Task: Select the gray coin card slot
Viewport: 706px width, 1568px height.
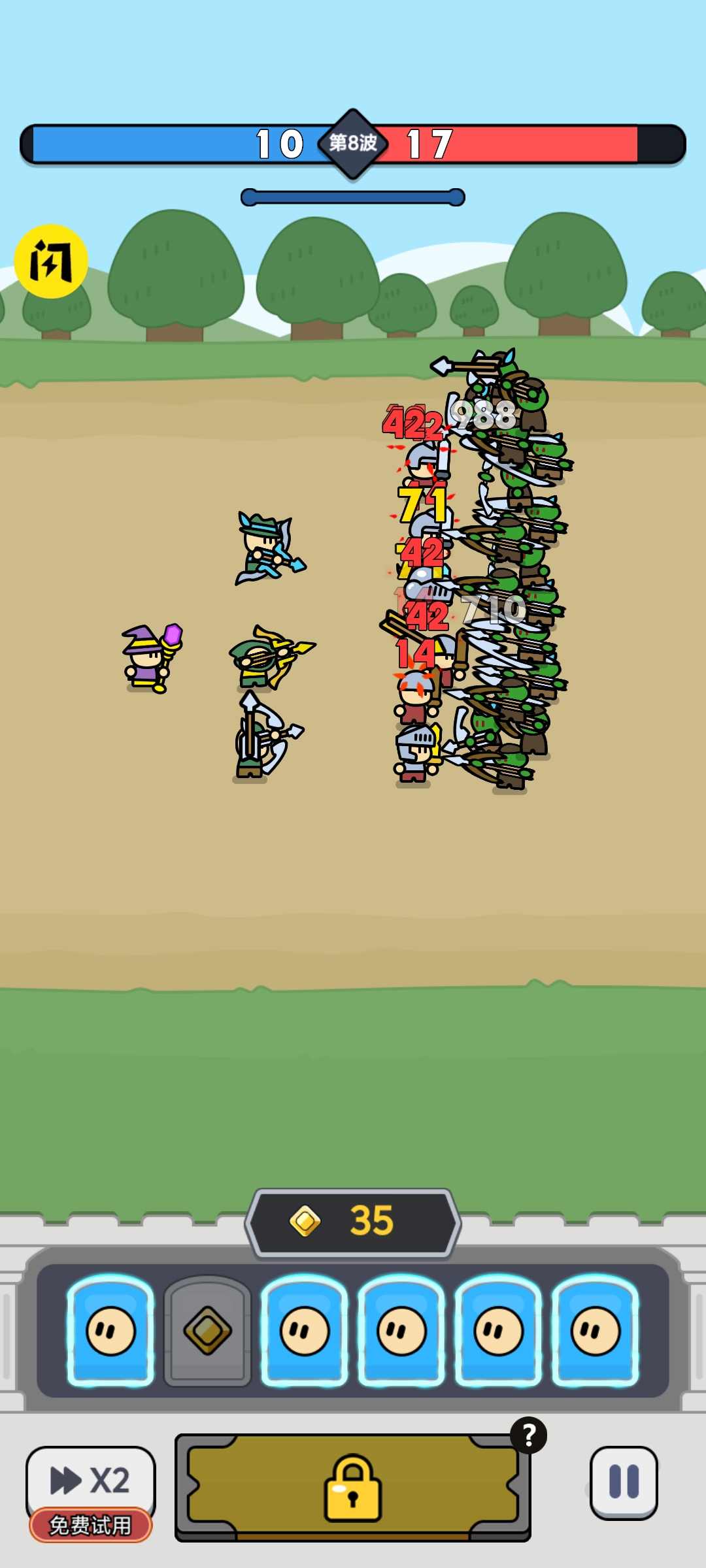Action: [x=208, y=1330]
